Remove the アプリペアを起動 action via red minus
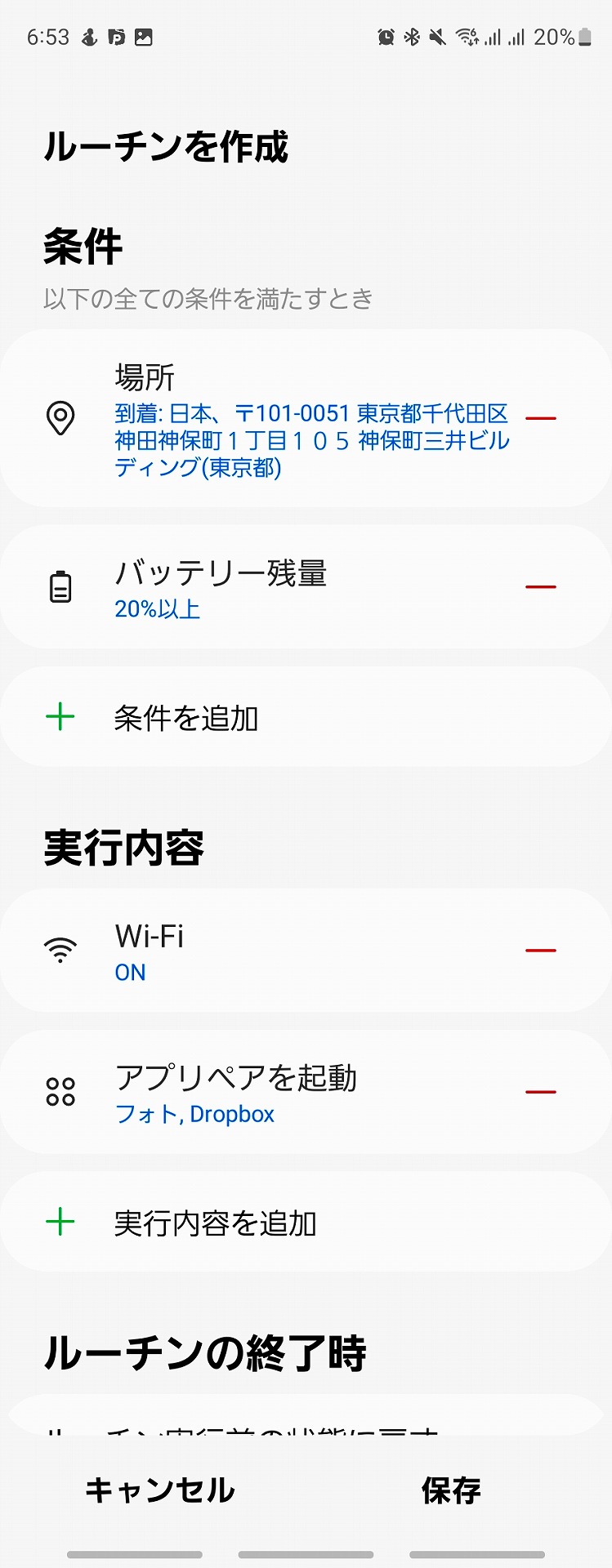 click(x=542, y=1090)
